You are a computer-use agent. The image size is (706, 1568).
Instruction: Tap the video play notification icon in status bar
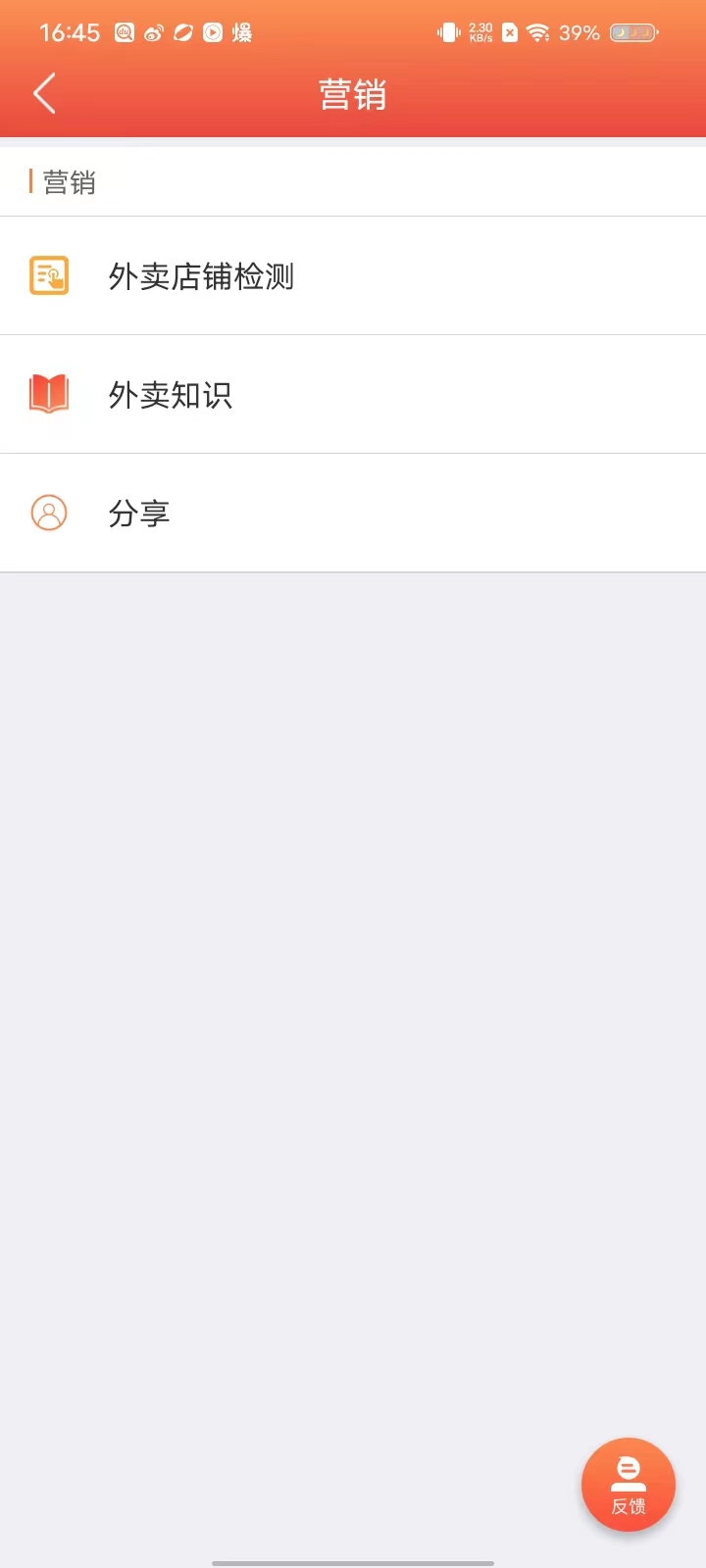pyautogui.click(x=213, y=32)
